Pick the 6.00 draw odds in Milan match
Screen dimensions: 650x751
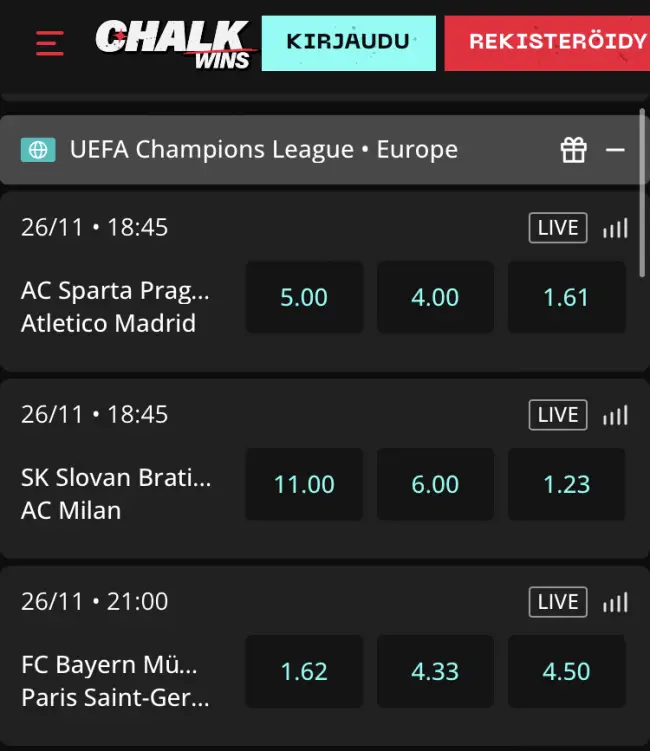point(435,485)
